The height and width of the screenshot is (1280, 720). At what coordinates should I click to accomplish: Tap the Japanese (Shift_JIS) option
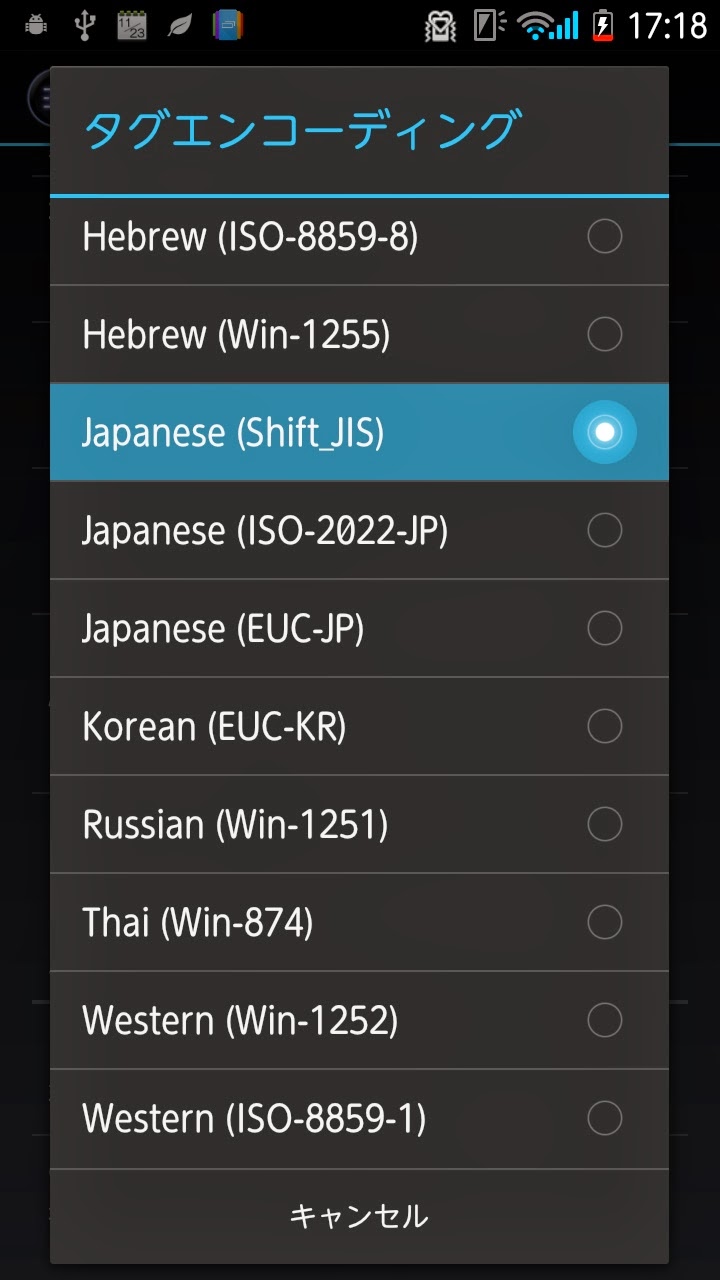(359, 432)
